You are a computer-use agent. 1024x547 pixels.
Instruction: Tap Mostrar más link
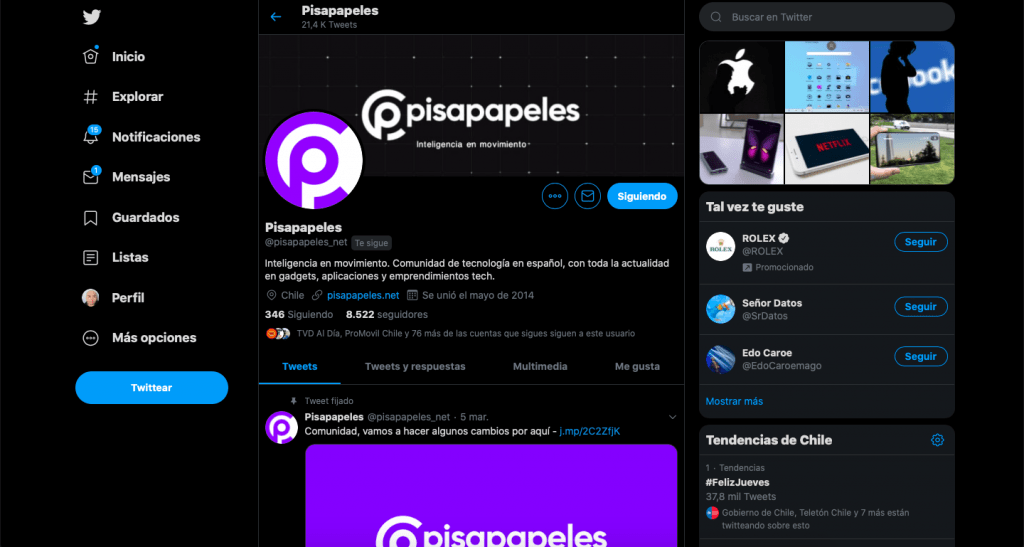(x=734, y=401)
